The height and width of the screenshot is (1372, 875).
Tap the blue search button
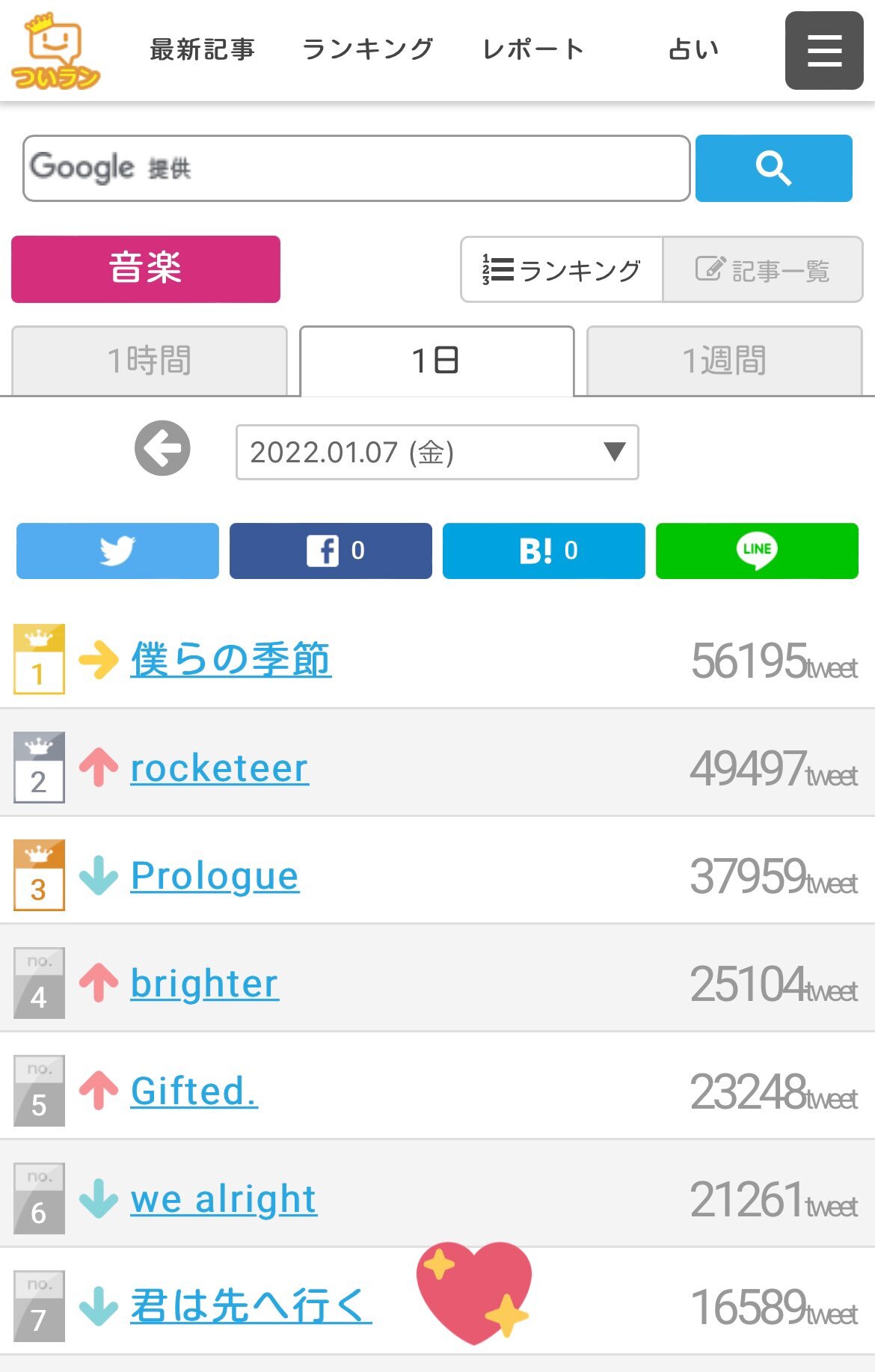(773, 168)
